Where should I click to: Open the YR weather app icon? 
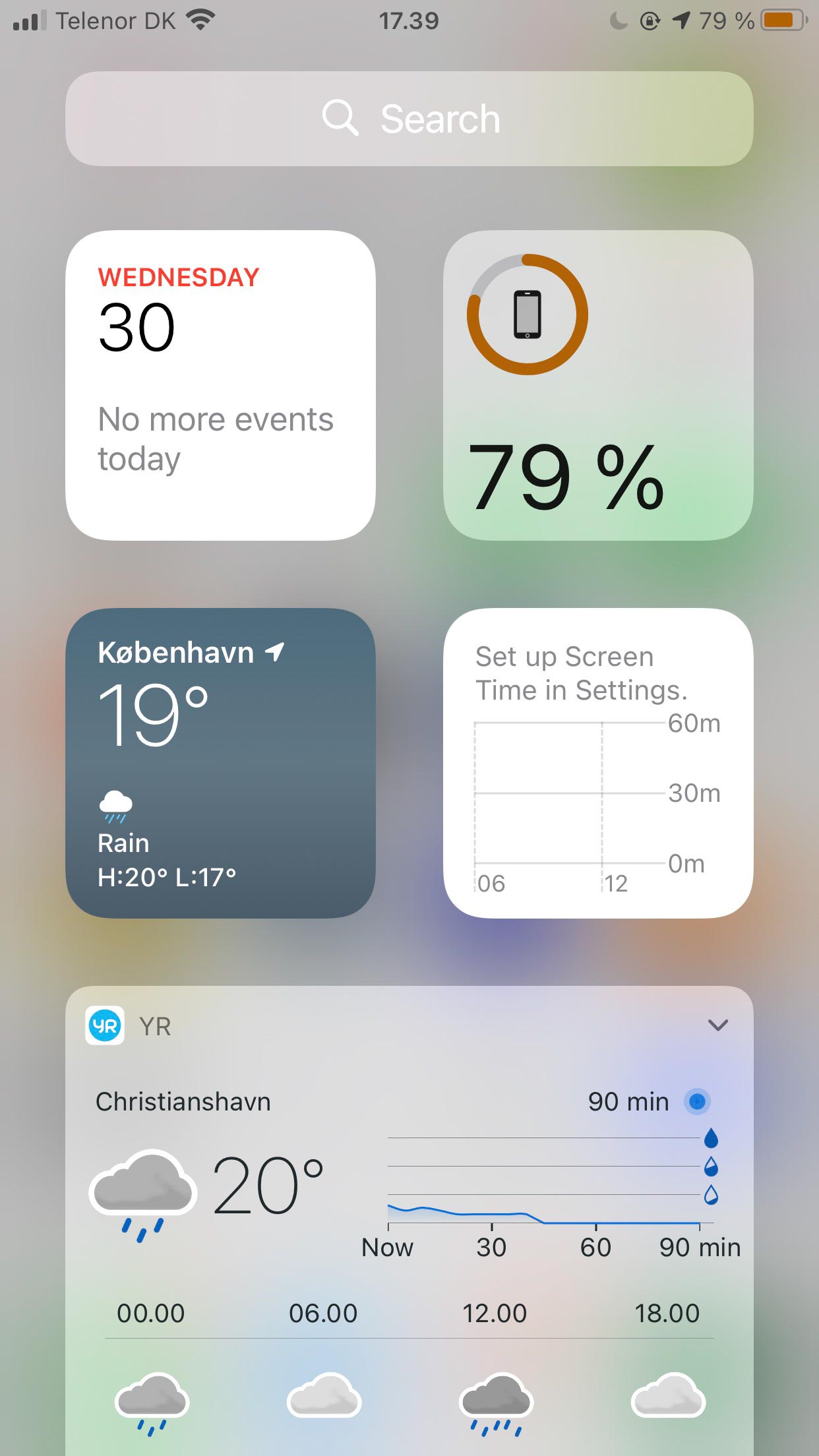pyautogui.click(x=105, y=1025)
